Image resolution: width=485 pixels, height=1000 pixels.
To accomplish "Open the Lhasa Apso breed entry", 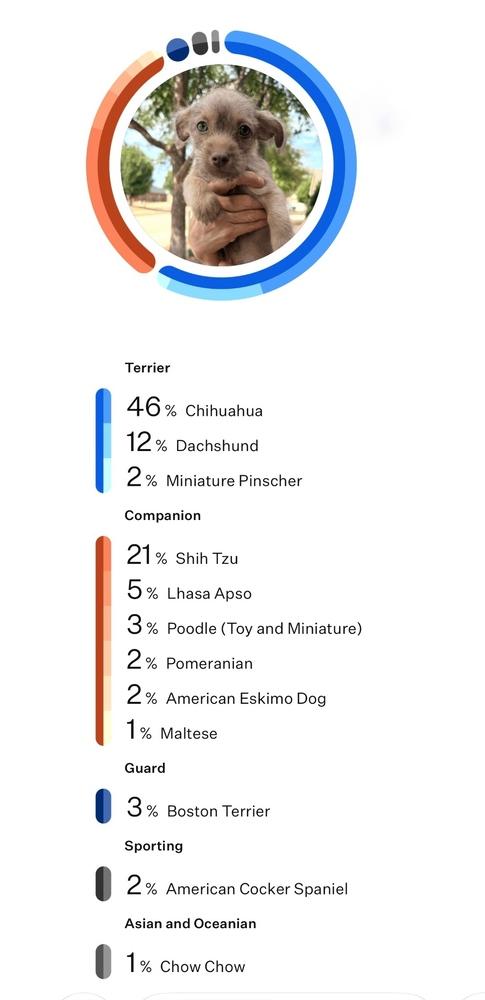I will coord(190,591).
